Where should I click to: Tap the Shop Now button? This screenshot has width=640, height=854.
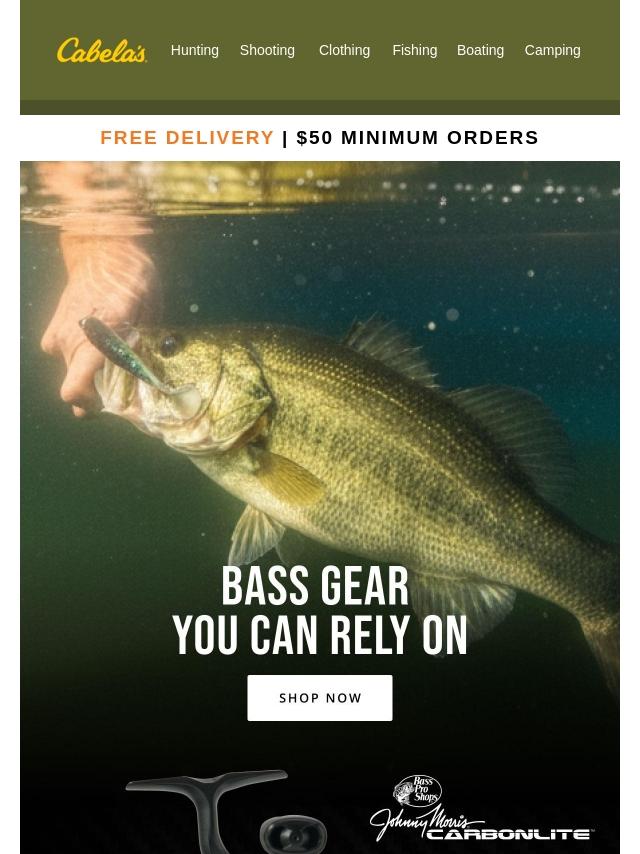pyautogui.click(x=320, y=698)
